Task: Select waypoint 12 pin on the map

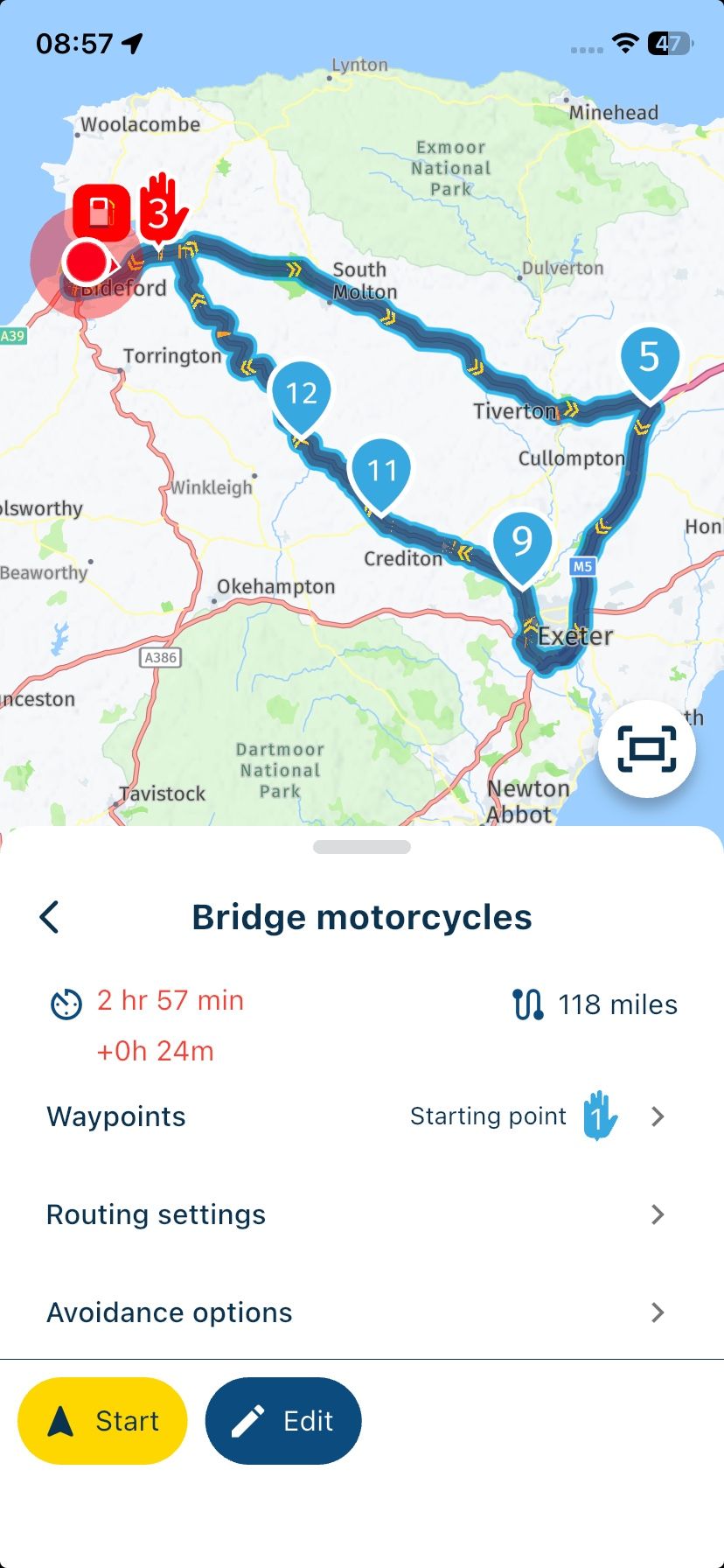Action: pos(301,397)
